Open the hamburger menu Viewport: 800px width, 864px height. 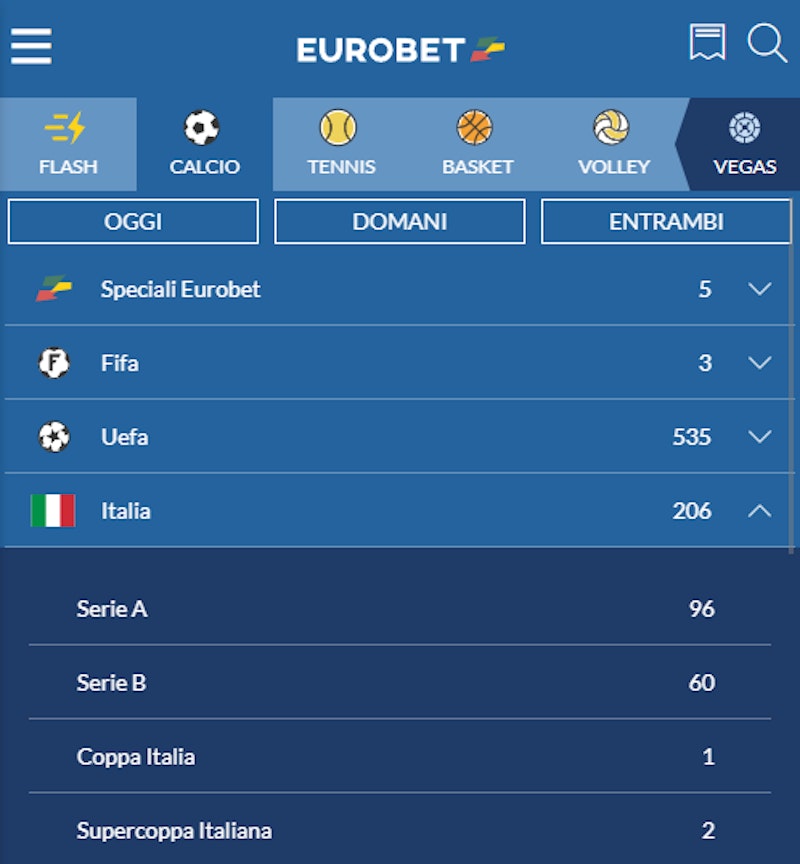click(x=31, y=46)
